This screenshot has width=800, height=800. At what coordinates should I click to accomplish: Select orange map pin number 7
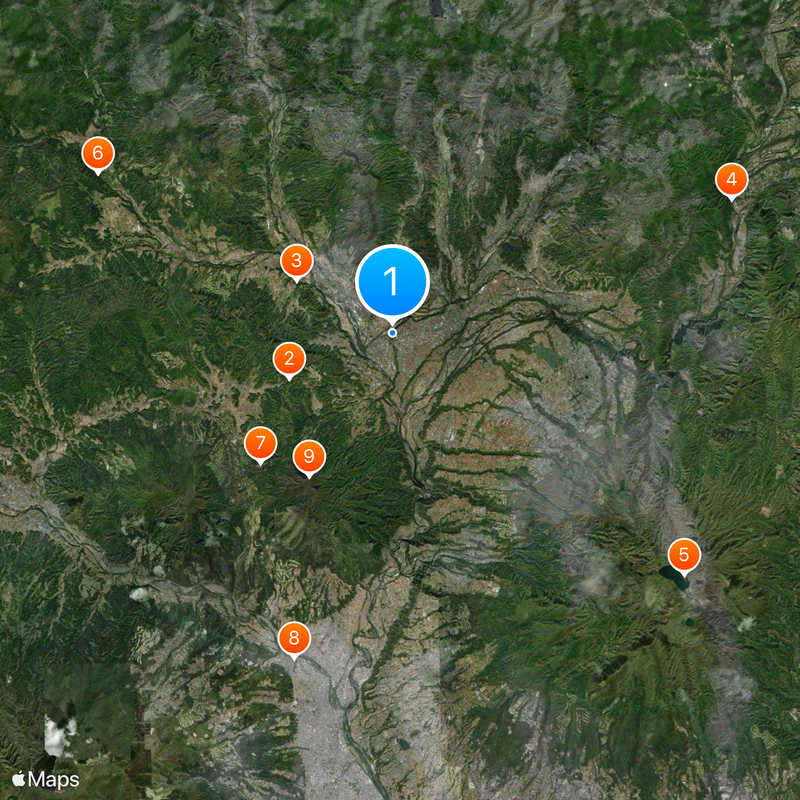(260, 443)
